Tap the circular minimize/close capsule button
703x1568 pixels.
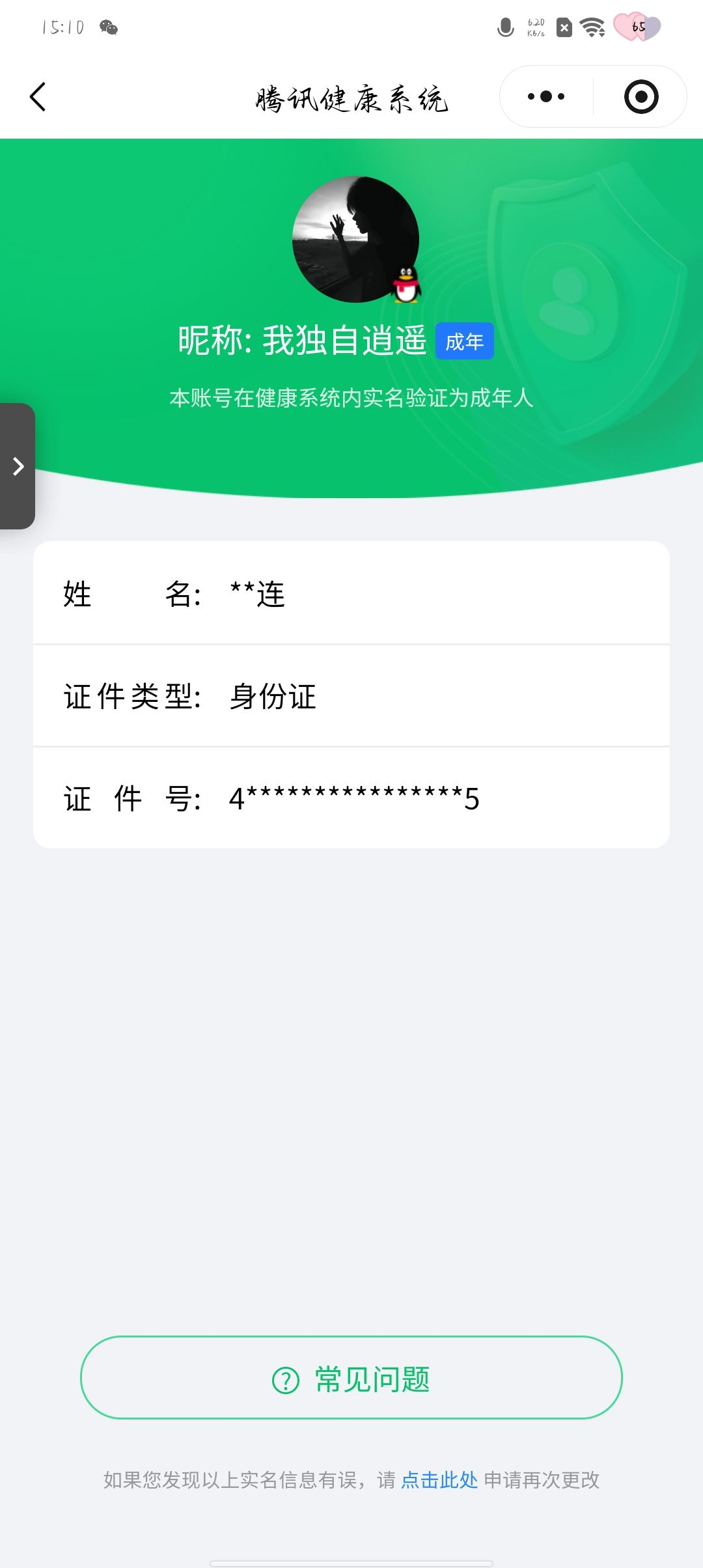(641, 96)
